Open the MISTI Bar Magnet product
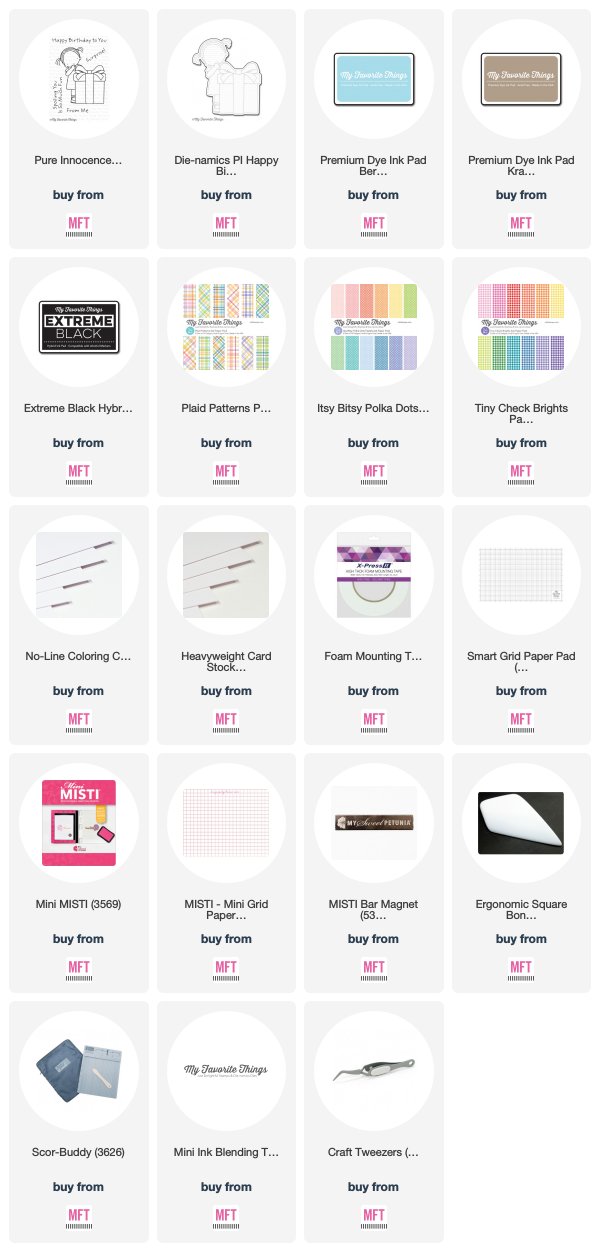 (x=373, y=873)
